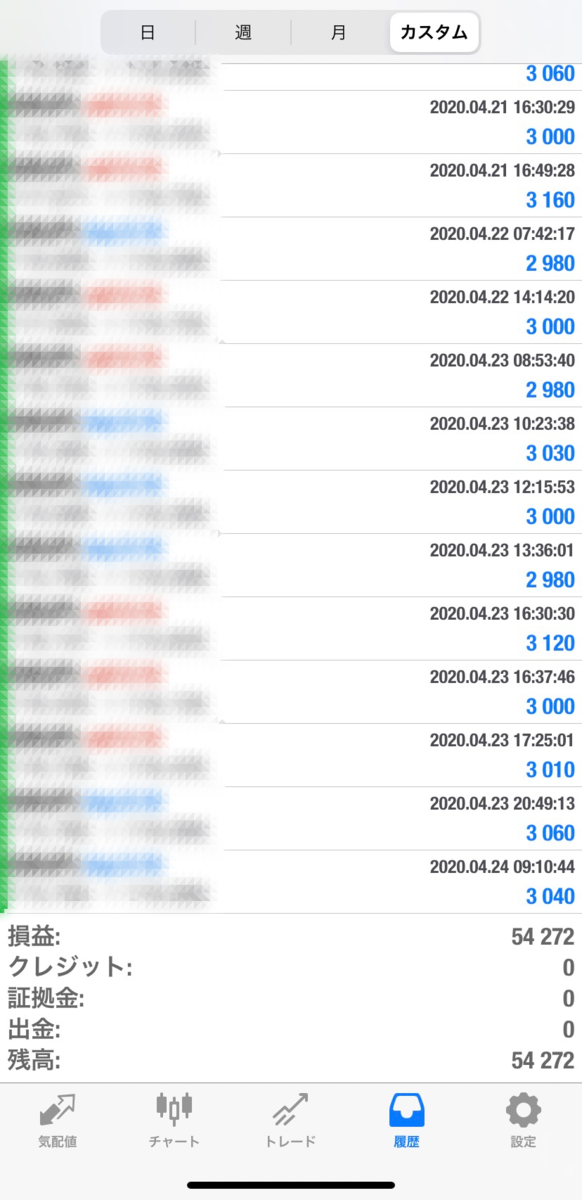Screen dimensions: 582x1200
Task: View the trade dated 2020.04.24 09:10:44
Action: tap(291, 881)
